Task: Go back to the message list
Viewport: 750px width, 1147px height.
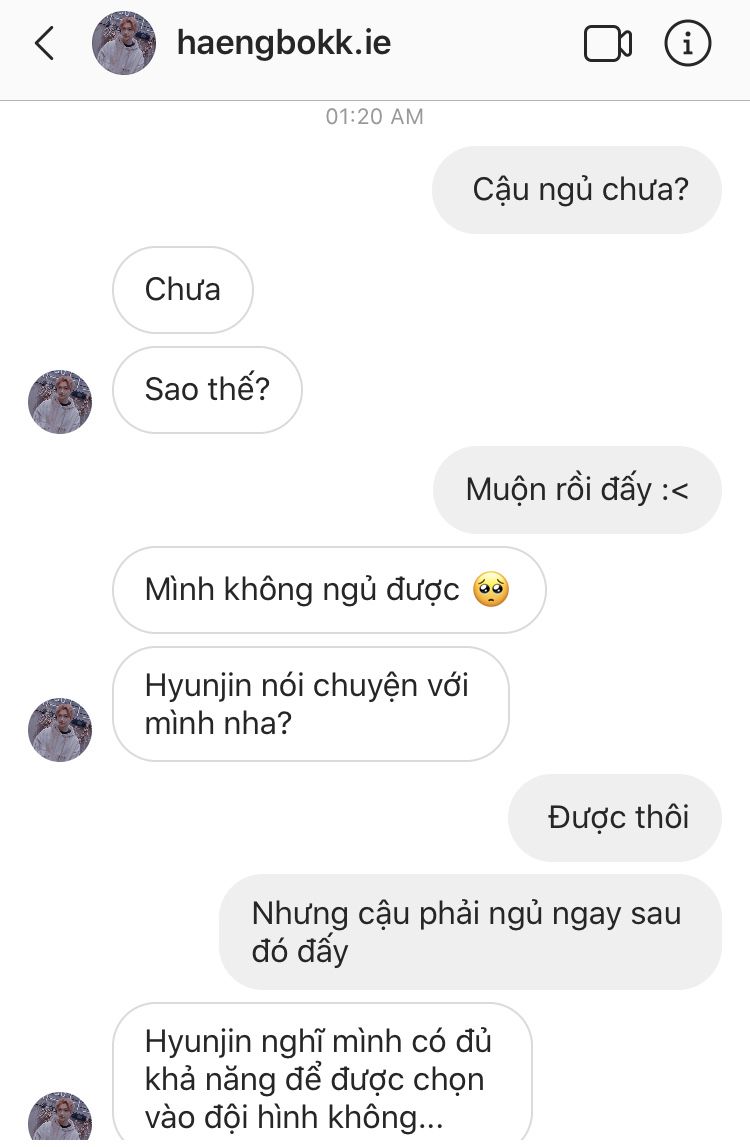Action: [x=44, y=44]
